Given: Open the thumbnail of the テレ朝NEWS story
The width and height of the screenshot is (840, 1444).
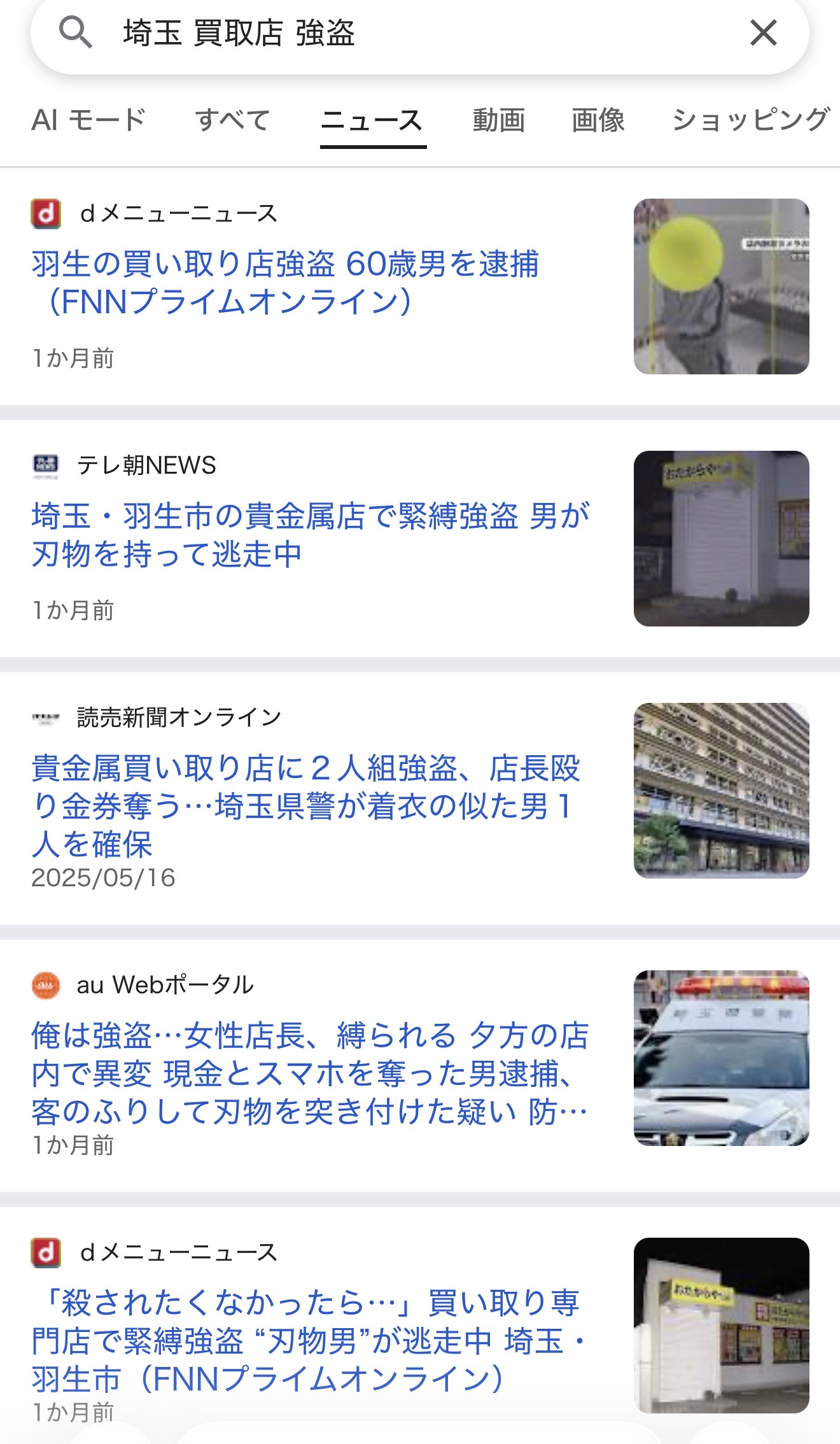Looking at the screenshot, I should (x=721, y=539).
